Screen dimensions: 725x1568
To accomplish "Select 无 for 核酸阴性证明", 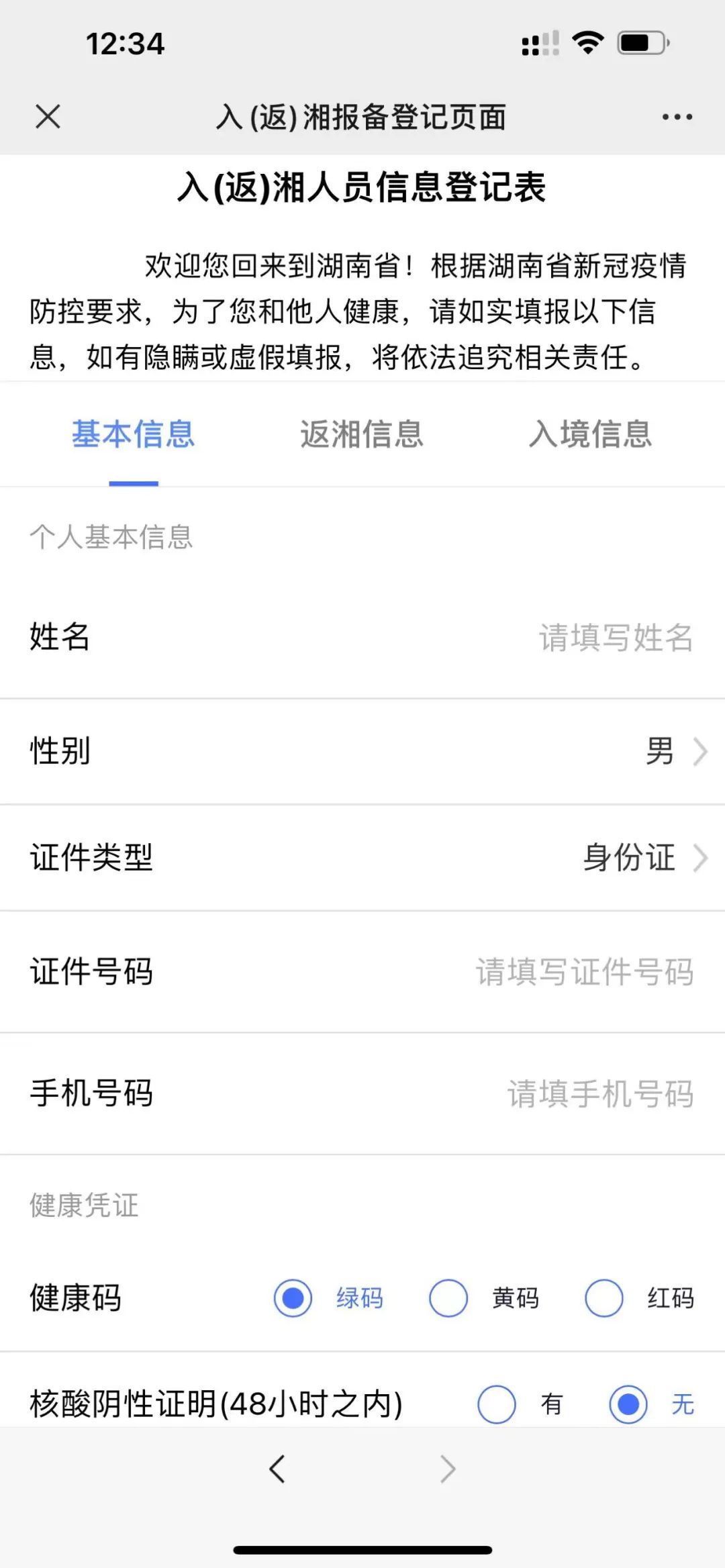I will pos(628,1404).
